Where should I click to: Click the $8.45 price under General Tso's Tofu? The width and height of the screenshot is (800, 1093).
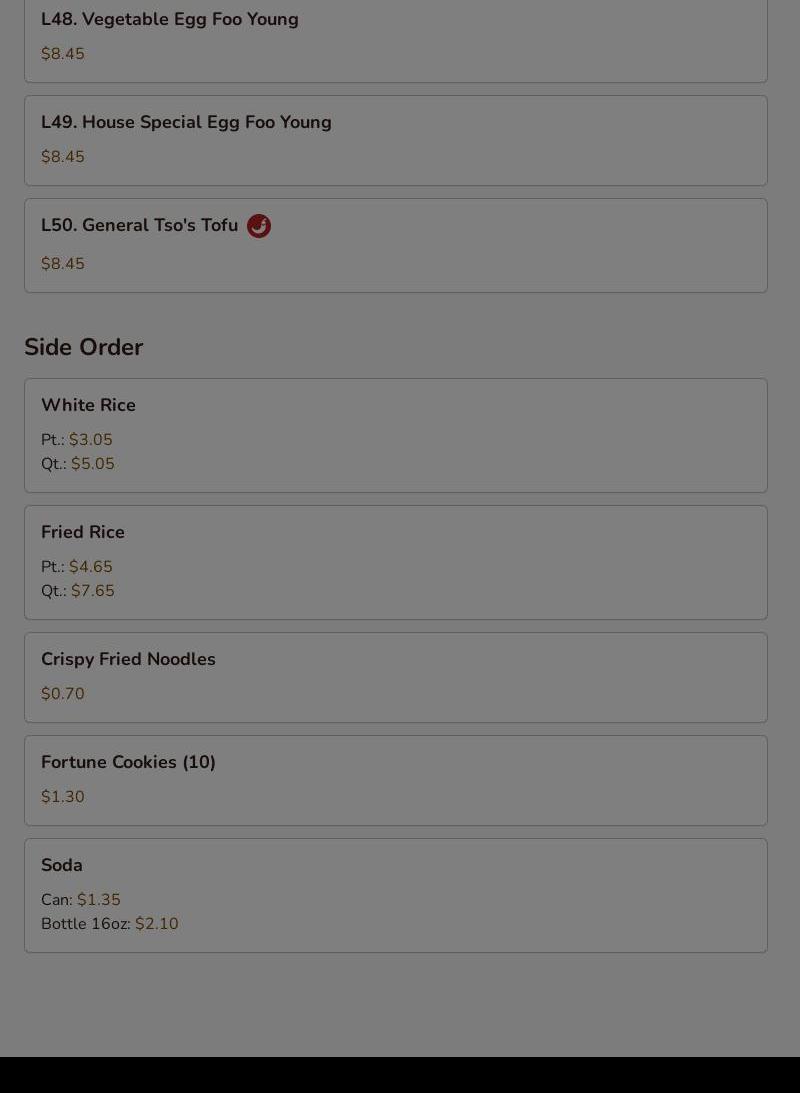62,263
